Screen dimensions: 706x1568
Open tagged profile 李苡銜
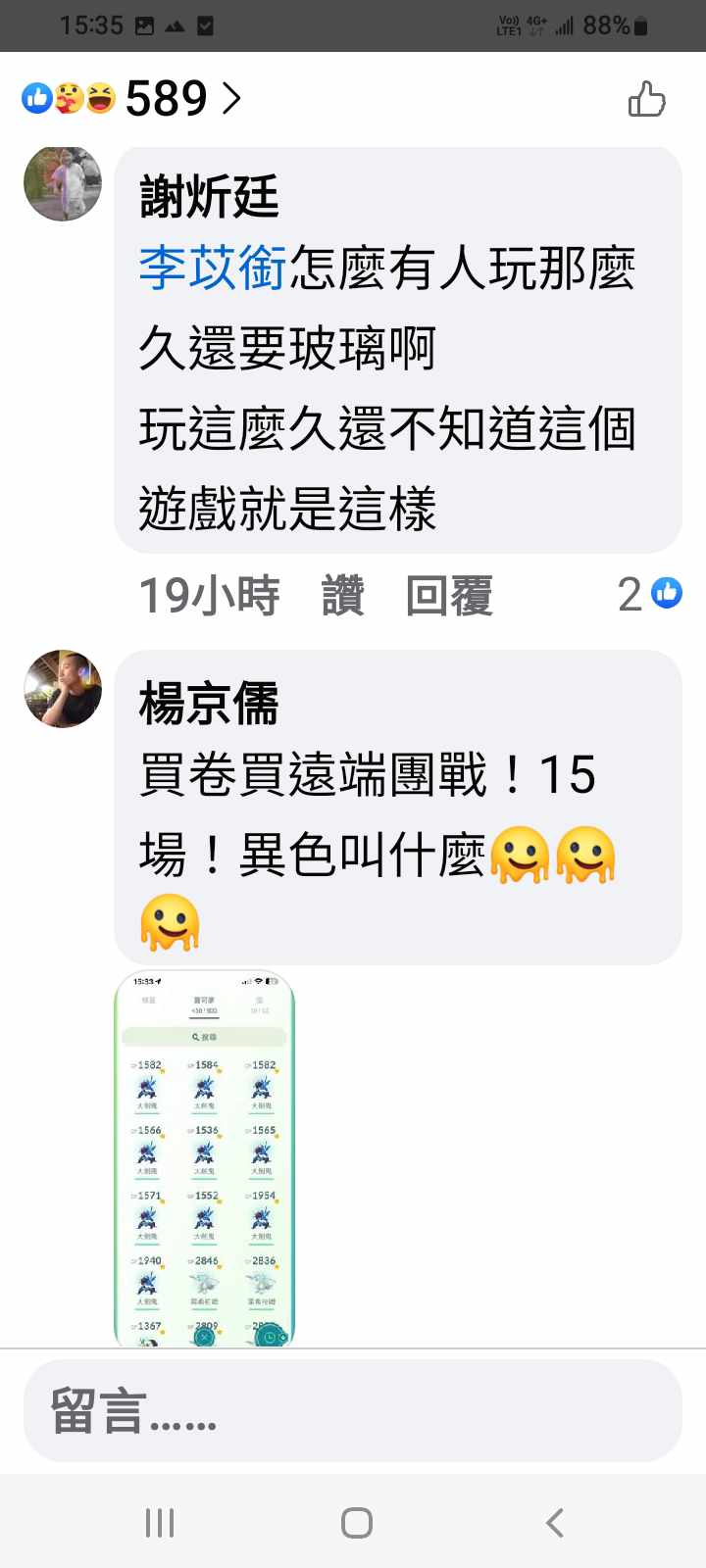point(212,269)
